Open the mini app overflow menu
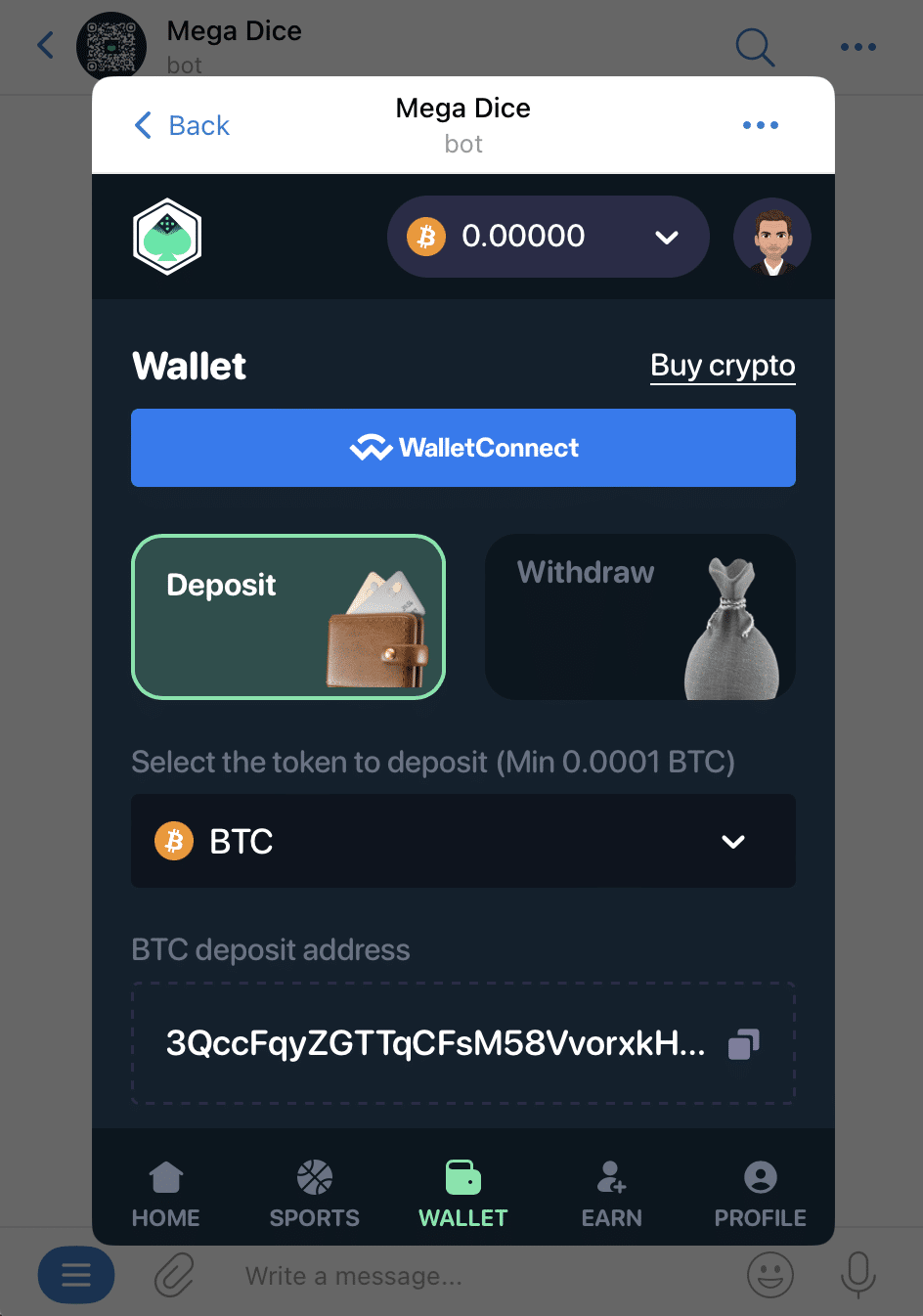The height and width of the screenshot is (1316, 923). coord(760,125)
